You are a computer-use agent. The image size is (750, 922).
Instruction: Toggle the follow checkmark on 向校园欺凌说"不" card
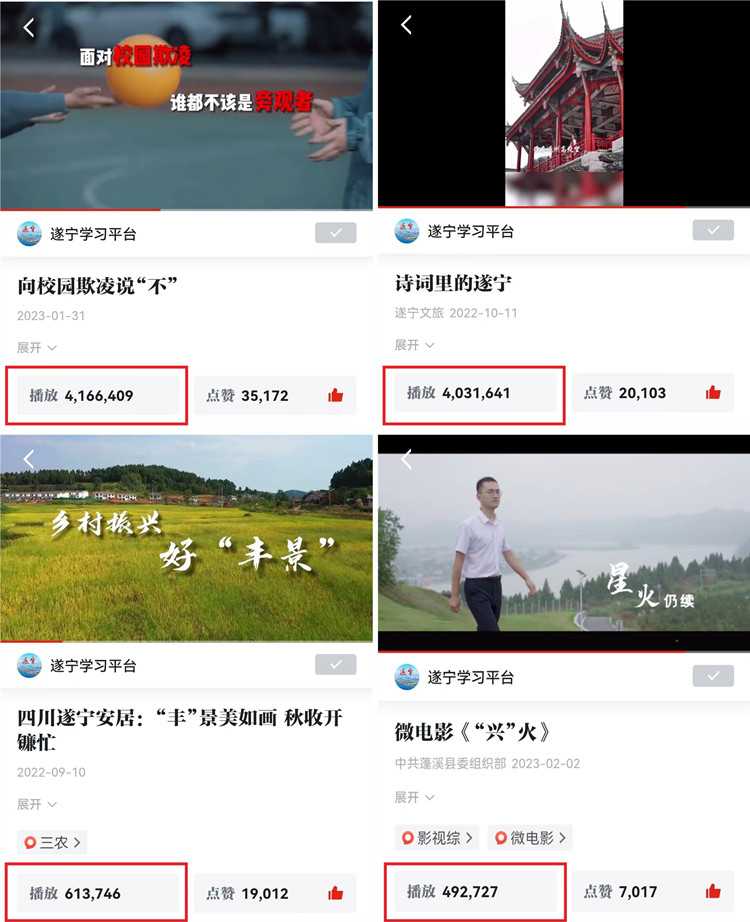tap(335, 232)
